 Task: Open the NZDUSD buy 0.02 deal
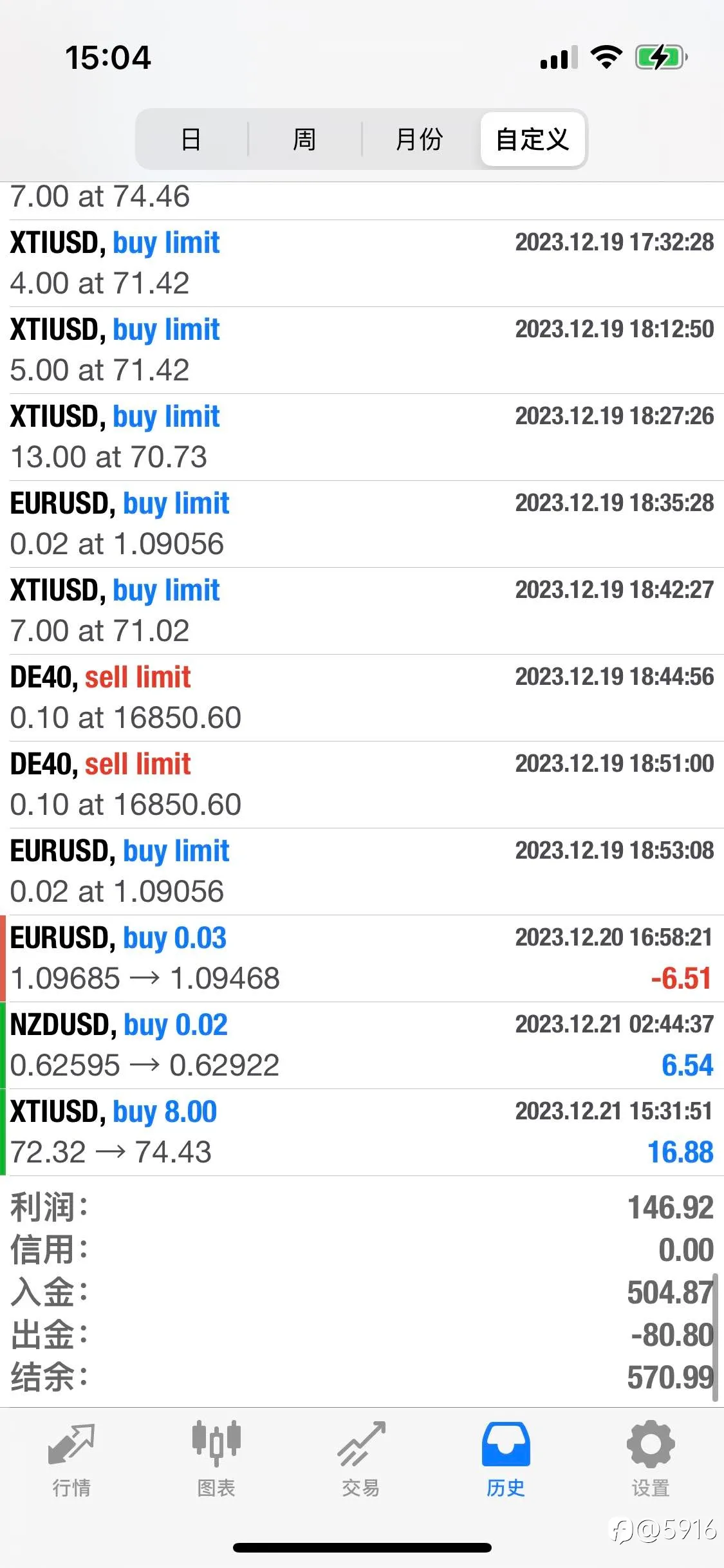pyautogui.click(x=362, y=1045)
